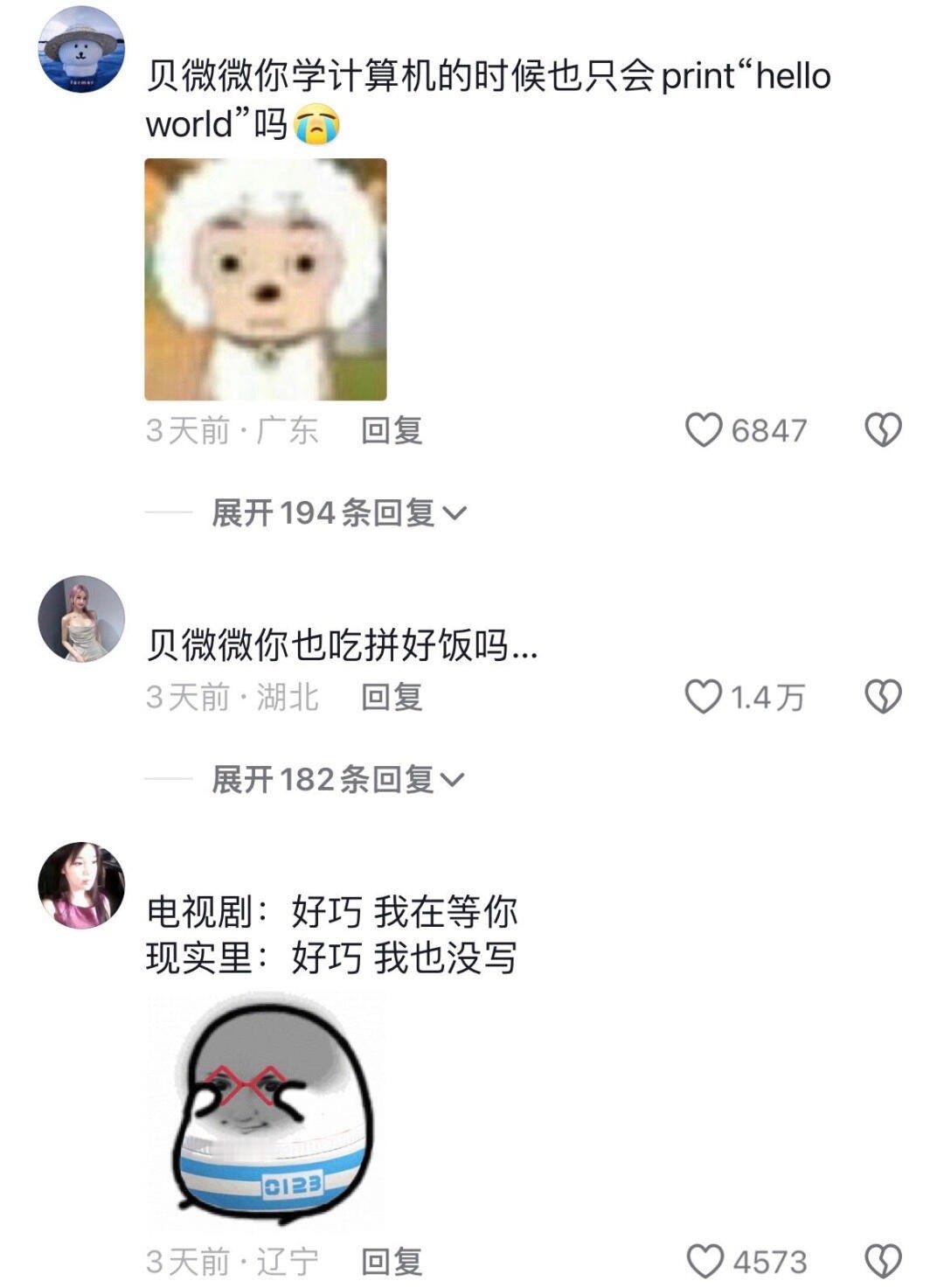Open the fluffy sheep sticker image
Screen dimensions: 944x1288
(263, 278)
